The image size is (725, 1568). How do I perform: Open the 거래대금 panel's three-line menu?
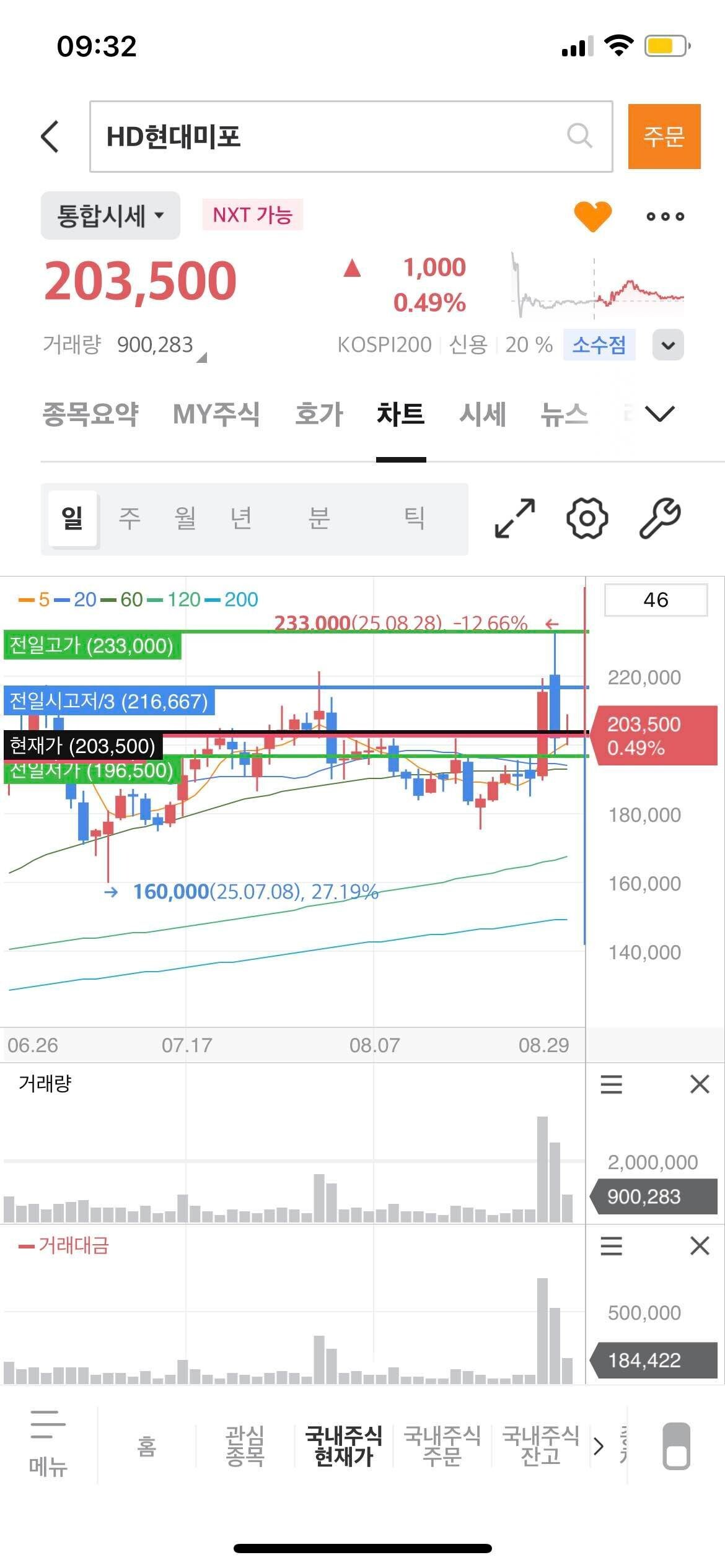pyautogui.click(x=611, y=1245)
